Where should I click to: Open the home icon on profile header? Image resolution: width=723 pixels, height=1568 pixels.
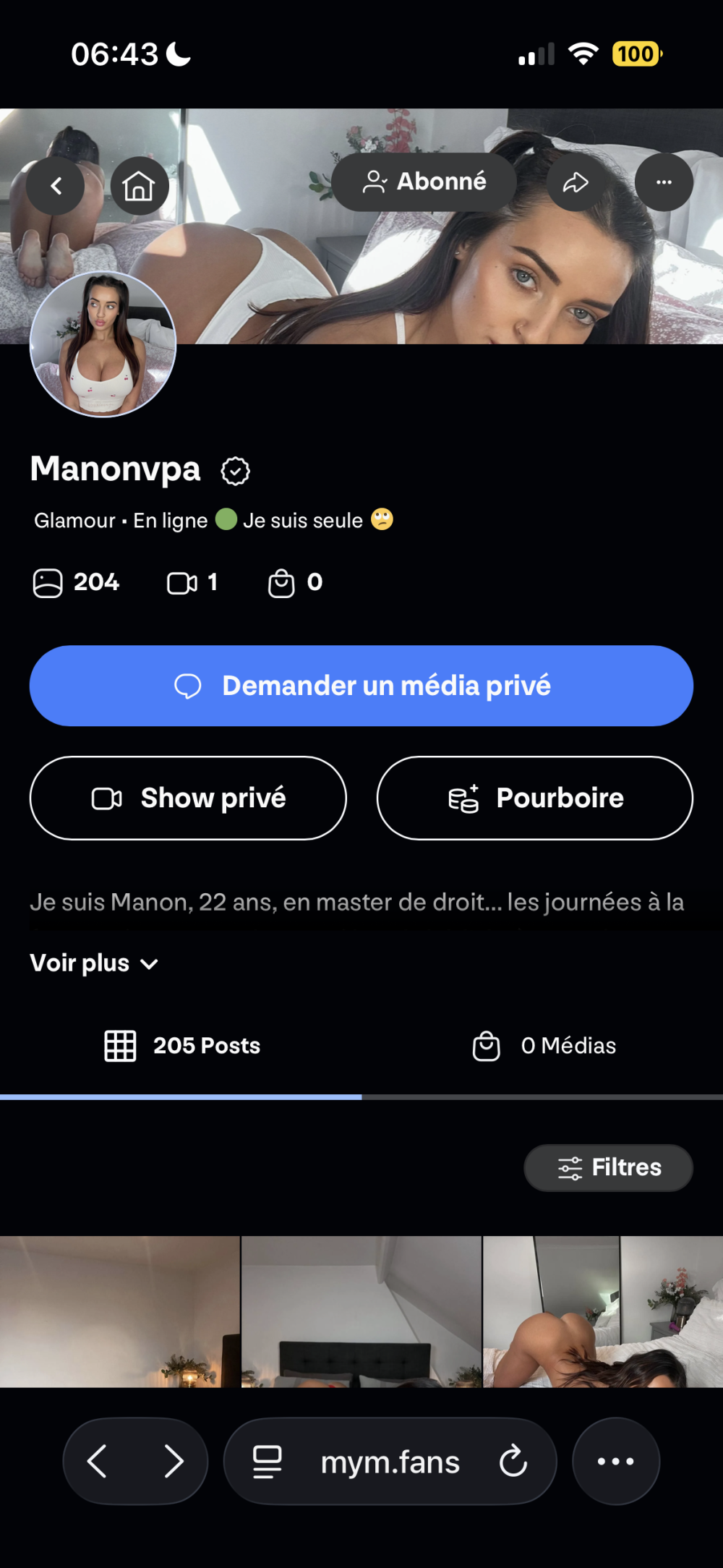[139, 186]
